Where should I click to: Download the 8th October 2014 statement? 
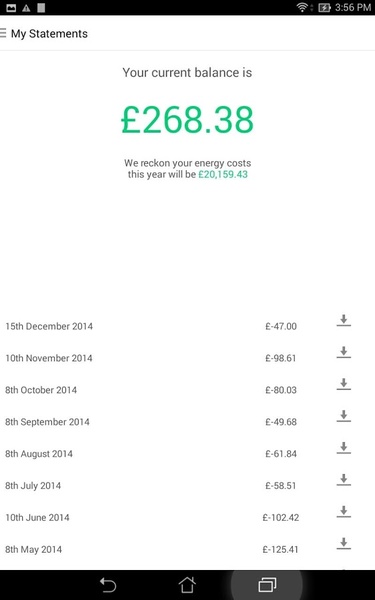coord(344,384)
